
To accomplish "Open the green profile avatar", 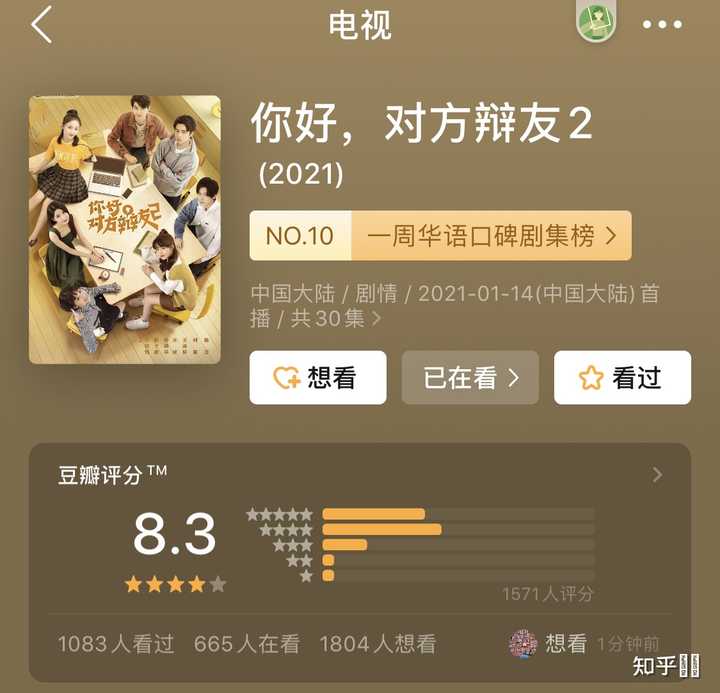I will 596,23.
